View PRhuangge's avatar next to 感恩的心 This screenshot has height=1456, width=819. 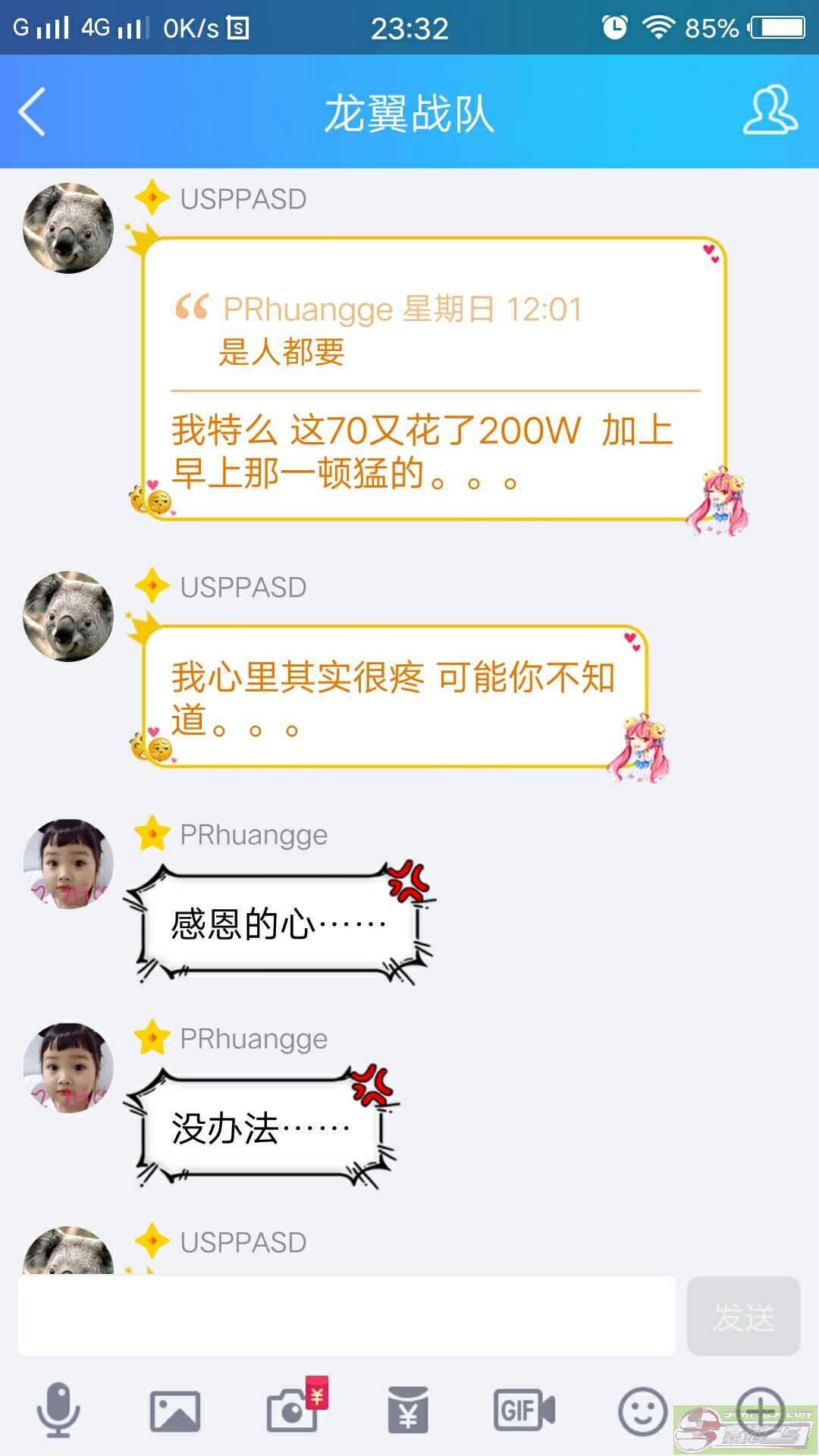tap(68, 864)
